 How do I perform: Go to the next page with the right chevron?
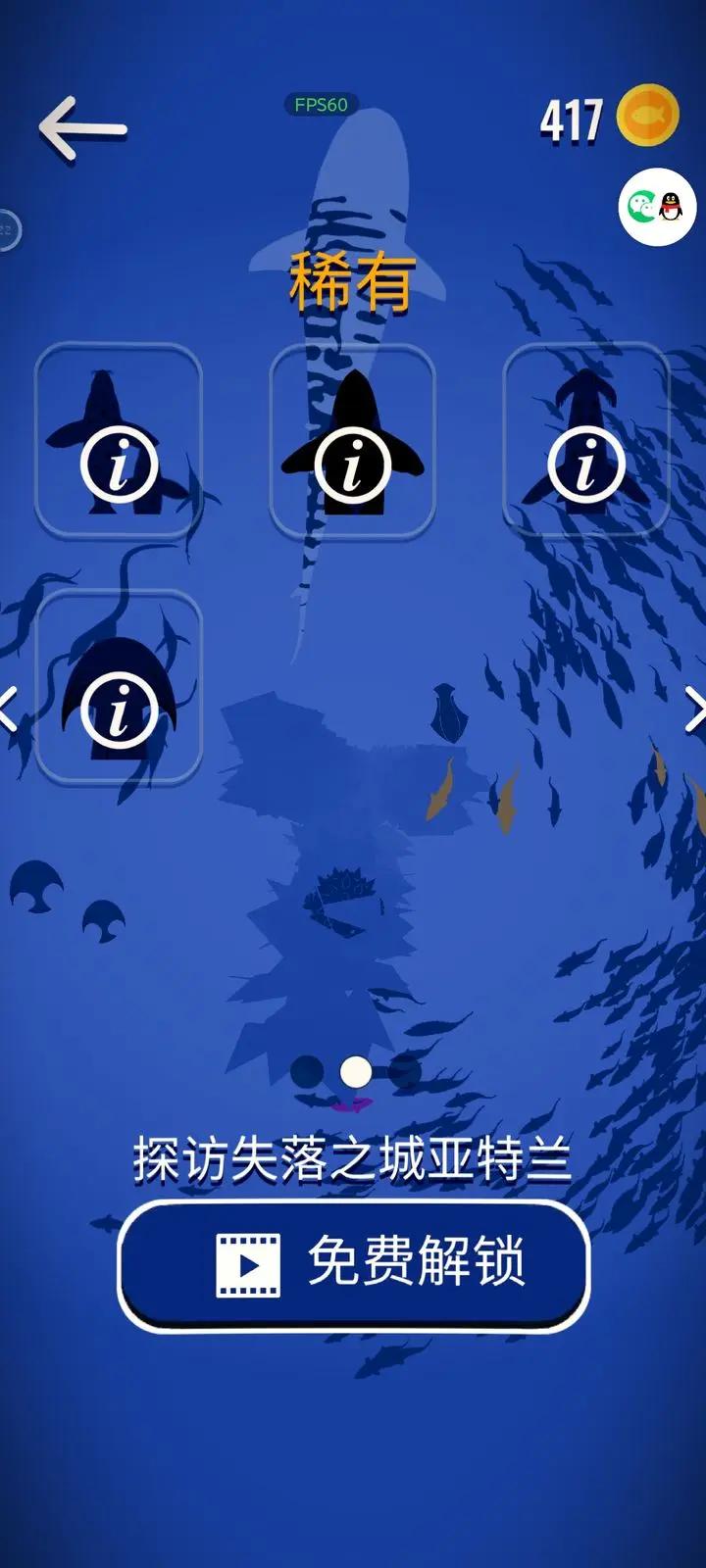(x=693, y=709)
